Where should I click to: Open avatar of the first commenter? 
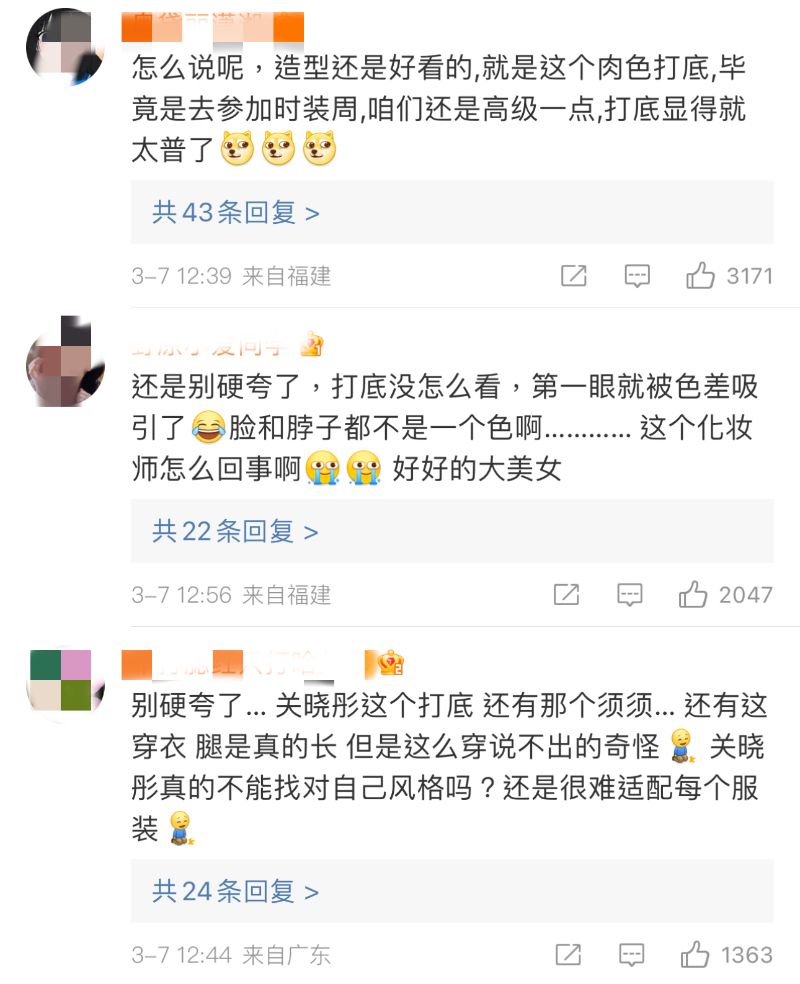64,46
